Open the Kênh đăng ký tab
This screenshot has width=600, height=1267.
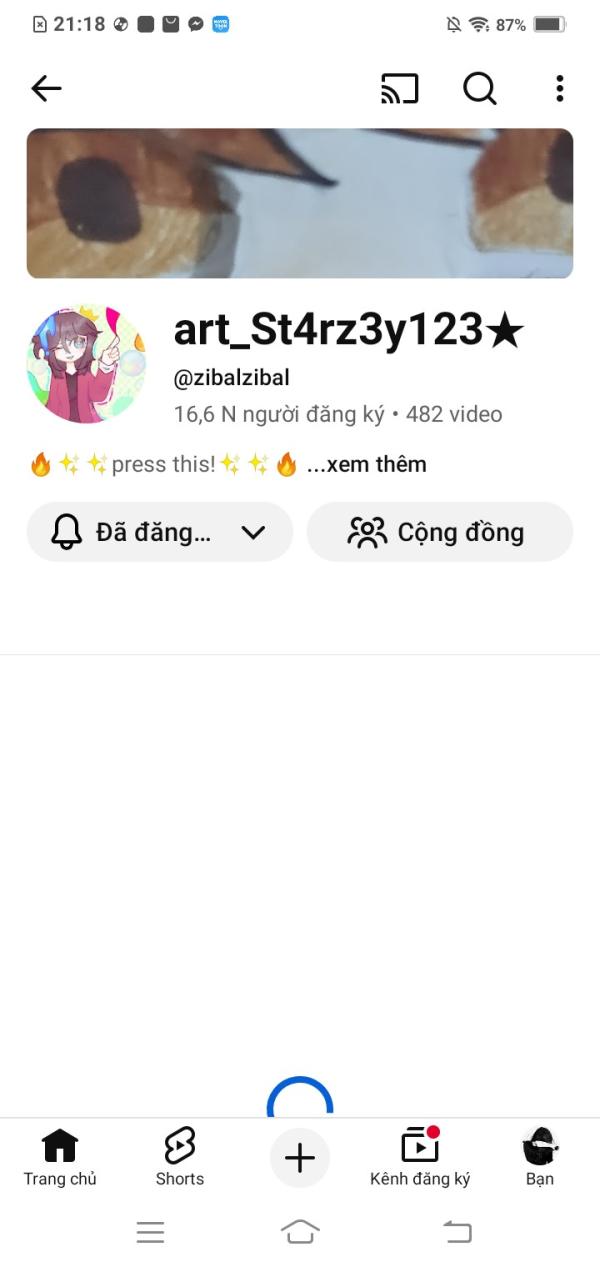click(420, 1157)
